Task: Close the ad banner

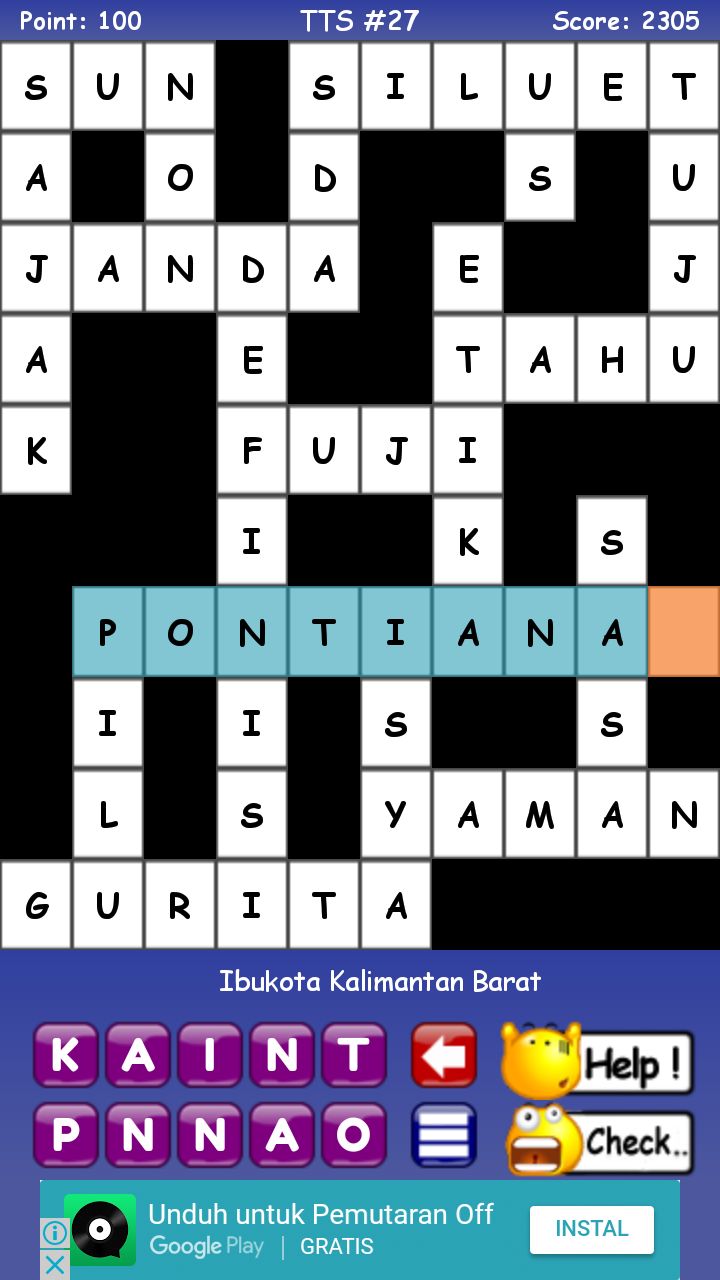Action: [x=55, y=1265]
